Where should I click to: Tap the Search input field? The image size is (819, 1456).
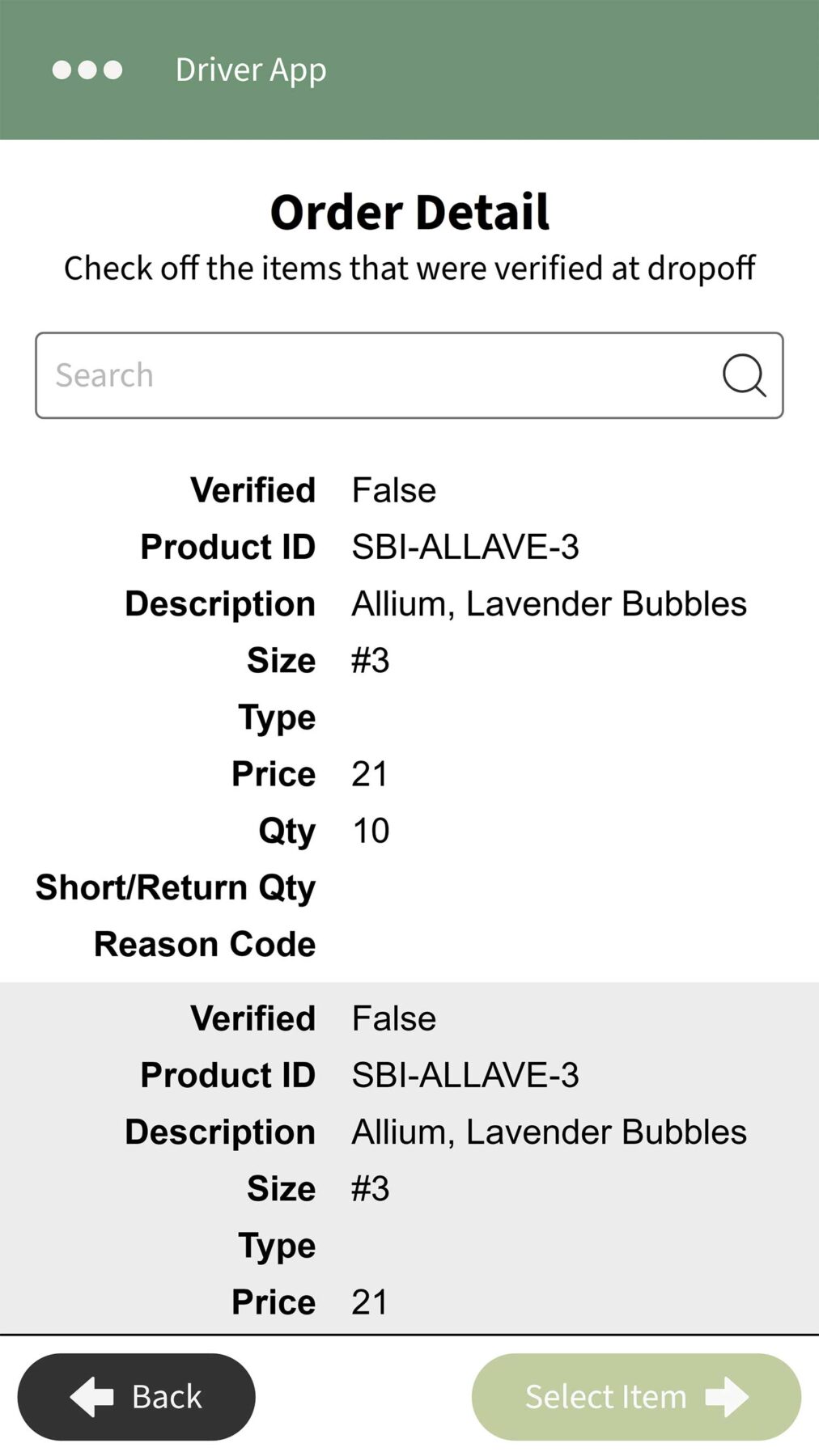pyautogui.click(x=372, y=375)
